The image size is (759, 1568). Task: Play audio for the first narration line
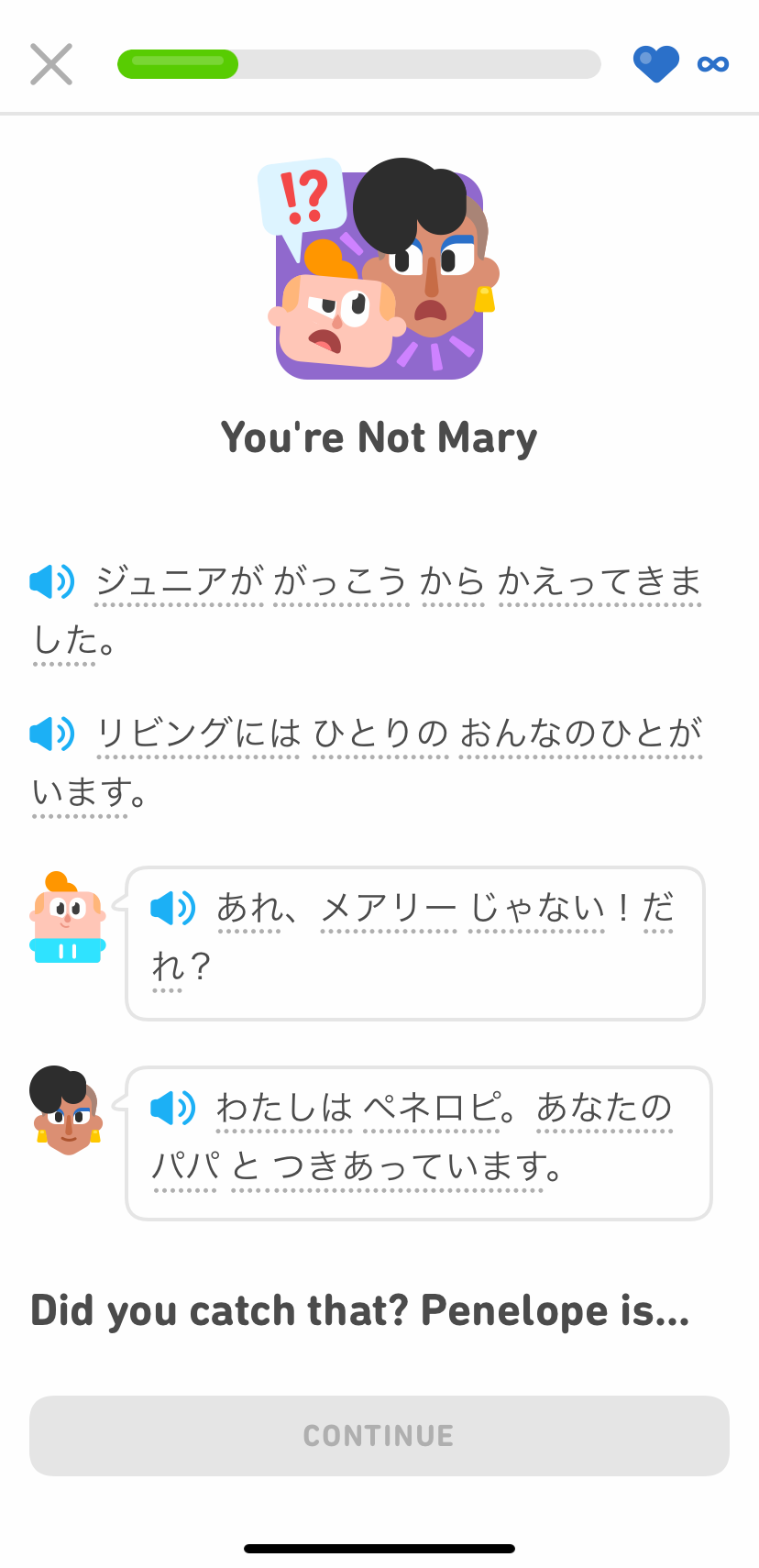52,580
